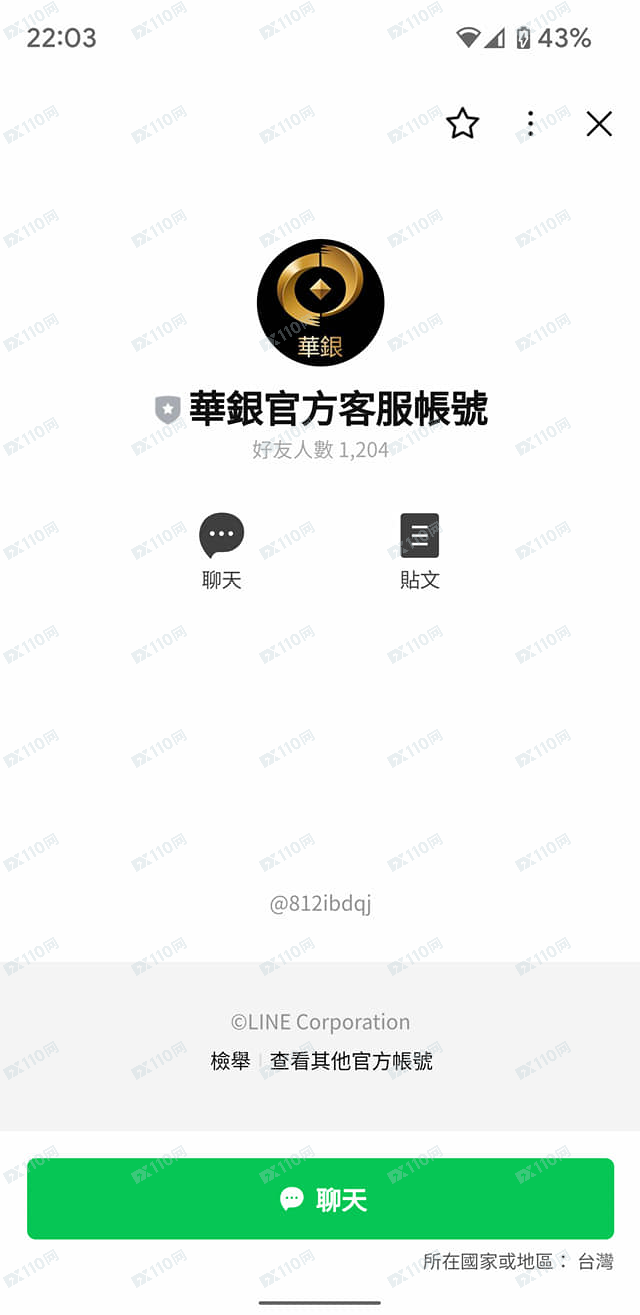The width and height of the screenshot is (640, 1315).
Task: Open 查看其他官方帳號 link
Action: point(351,1061)
